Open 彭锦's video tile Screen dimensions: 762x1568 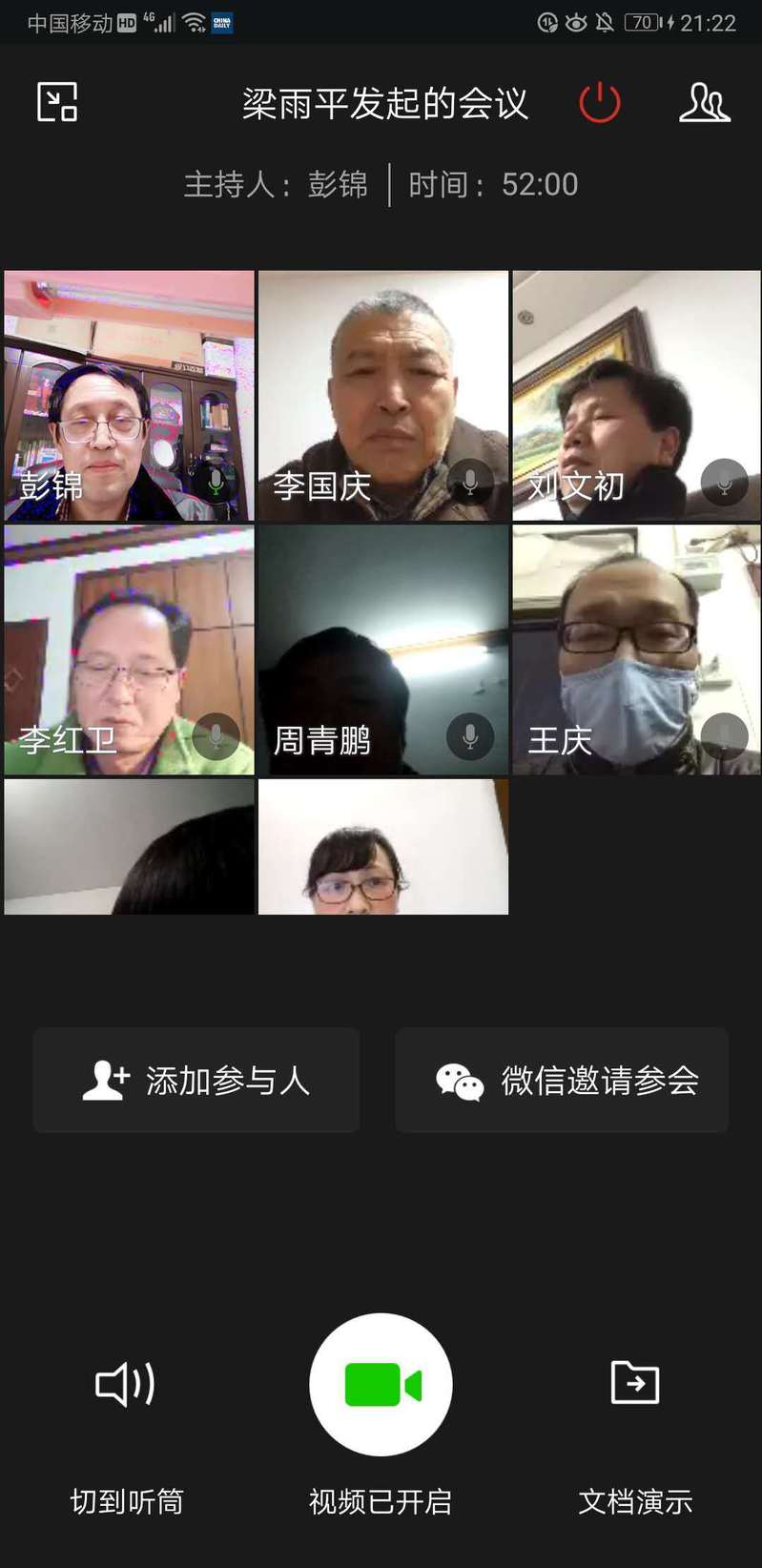coord(129,396)
